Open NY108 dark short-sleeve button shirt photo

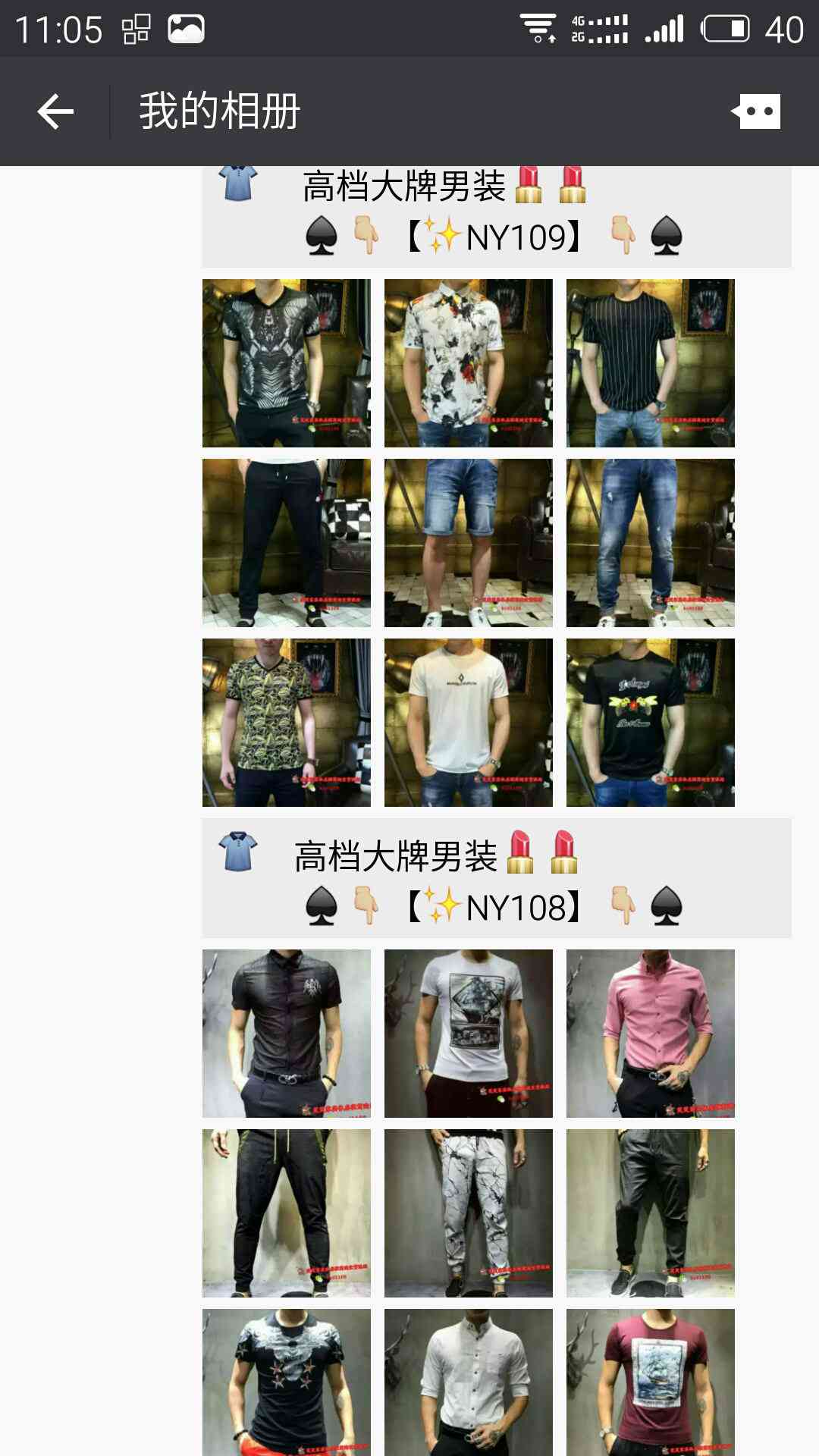pyautogui.click(x=286, y=1033)
